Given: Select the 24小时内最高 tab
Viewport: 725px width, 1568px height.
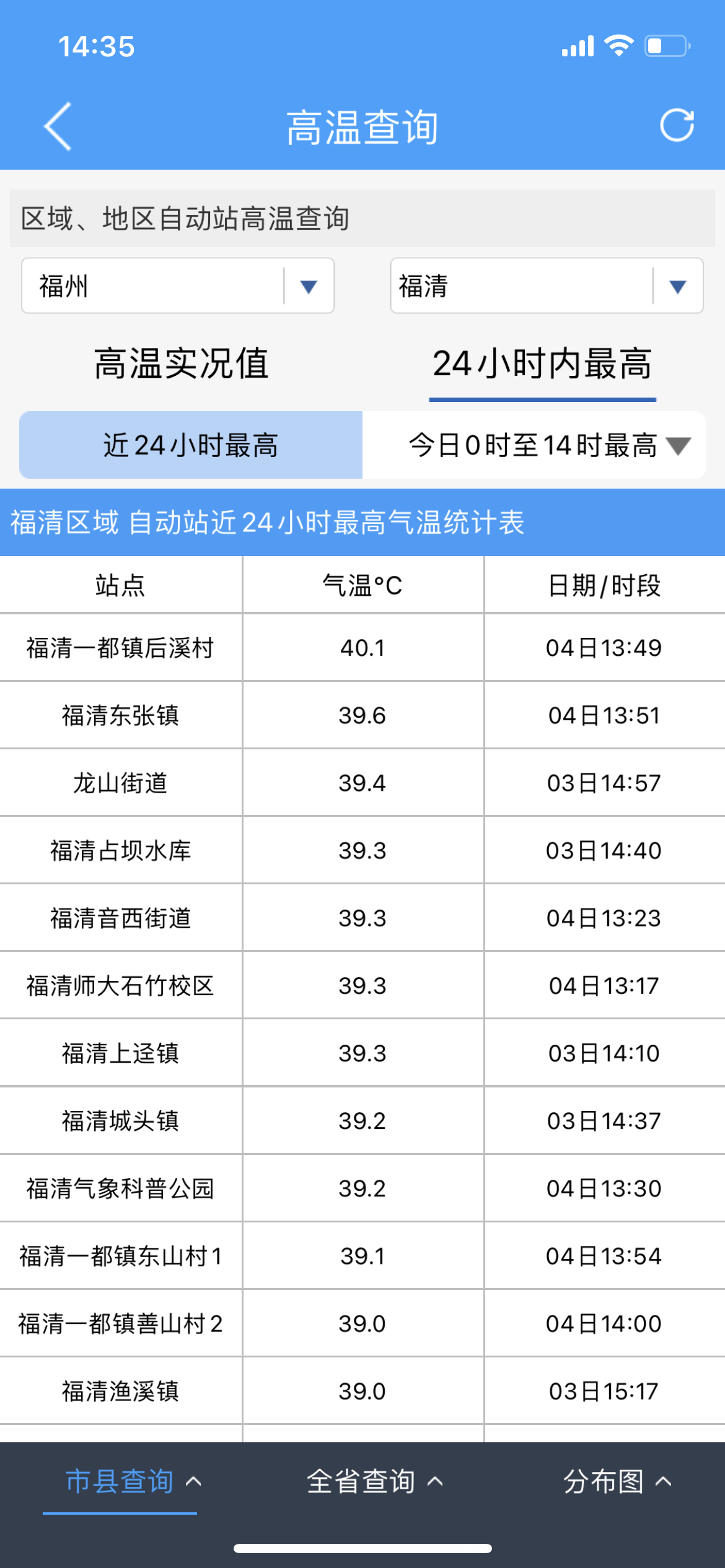Looking at the screenshot, I should pos(542,363).
